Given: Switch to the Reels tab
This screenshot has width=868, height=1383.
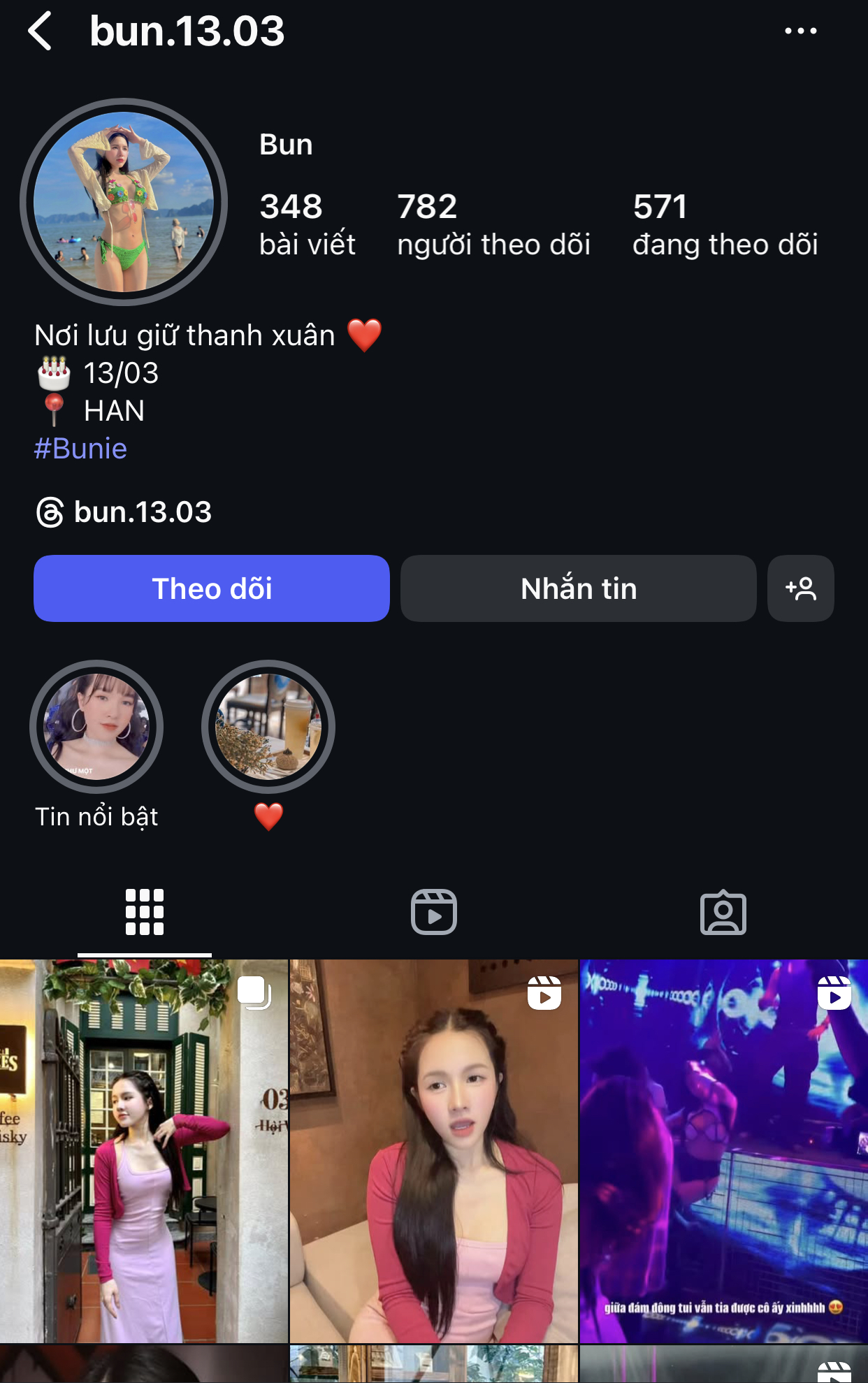Looking at the screenshot, I should (433, 912).
